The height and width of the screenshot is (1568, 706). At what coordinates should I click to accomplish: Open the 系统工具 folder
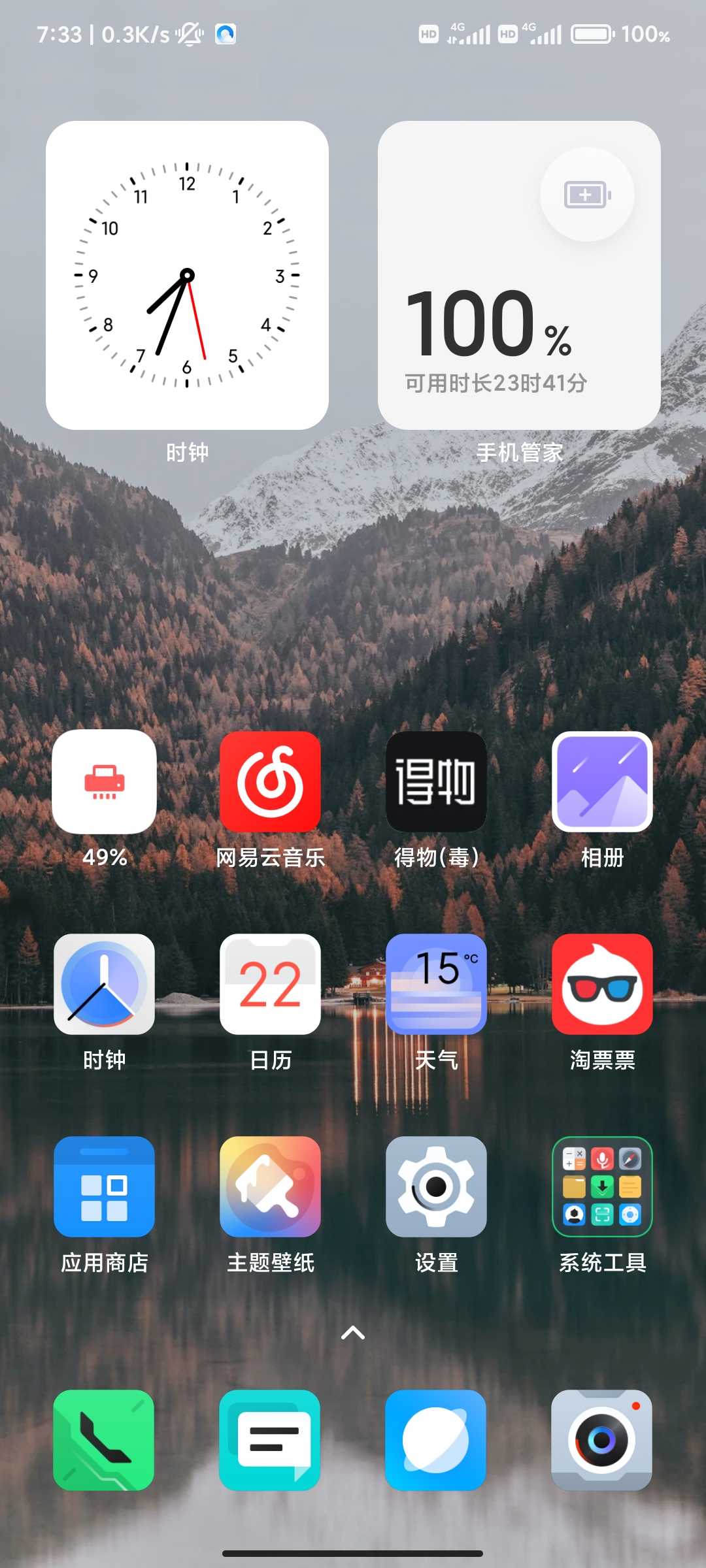602,1186
